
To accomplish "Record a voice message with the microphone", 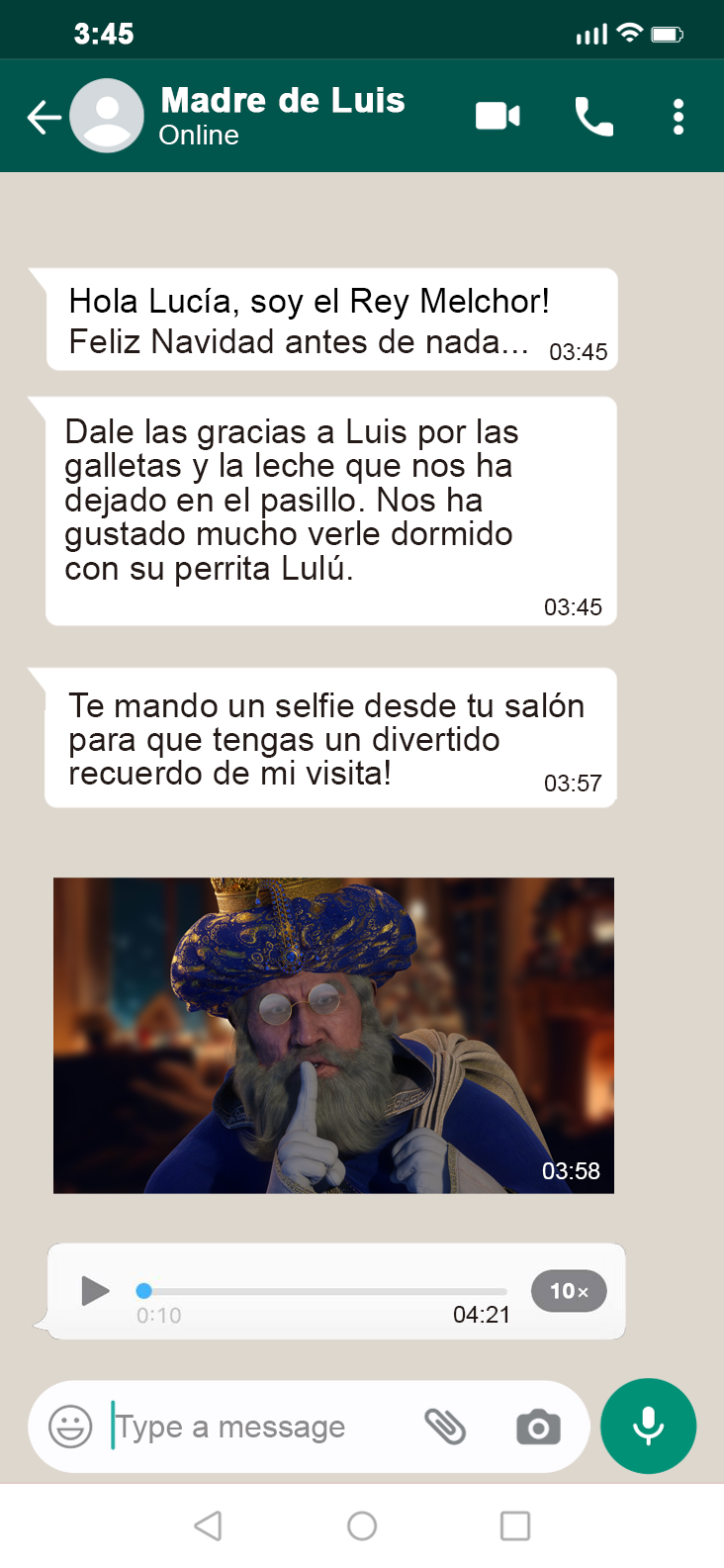I will click(x=649, y=1426).
